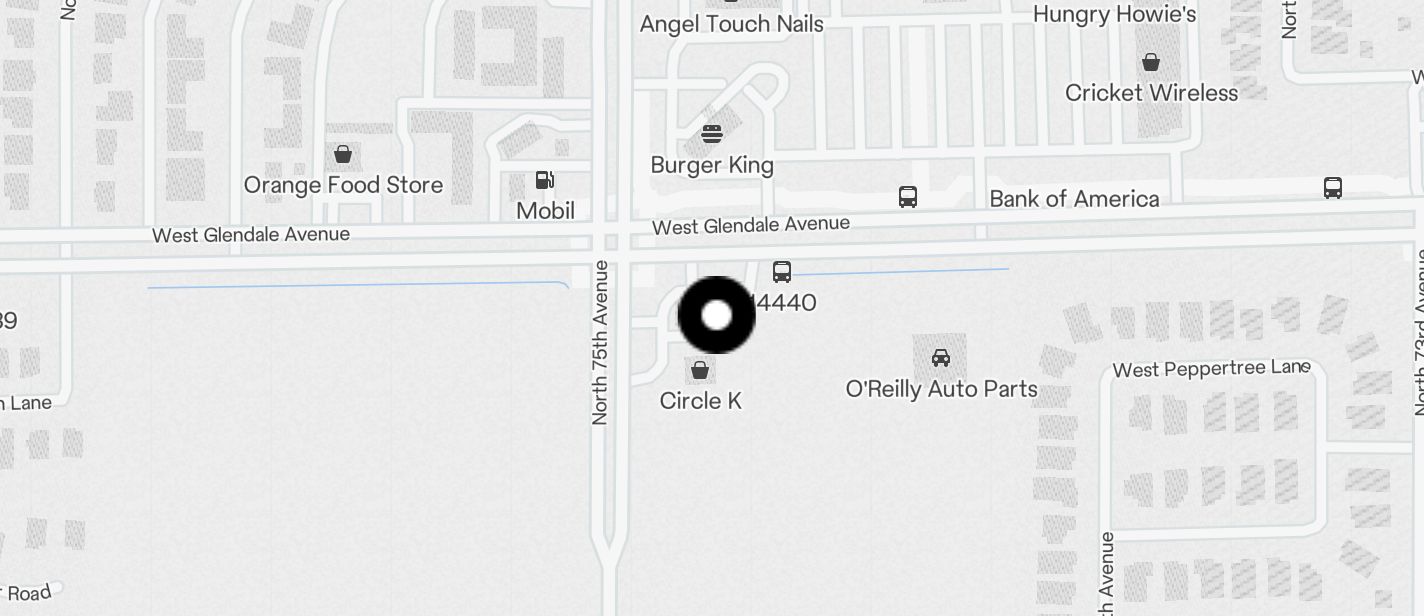Tap the bus stop beside Bank of America

(908, 197)
